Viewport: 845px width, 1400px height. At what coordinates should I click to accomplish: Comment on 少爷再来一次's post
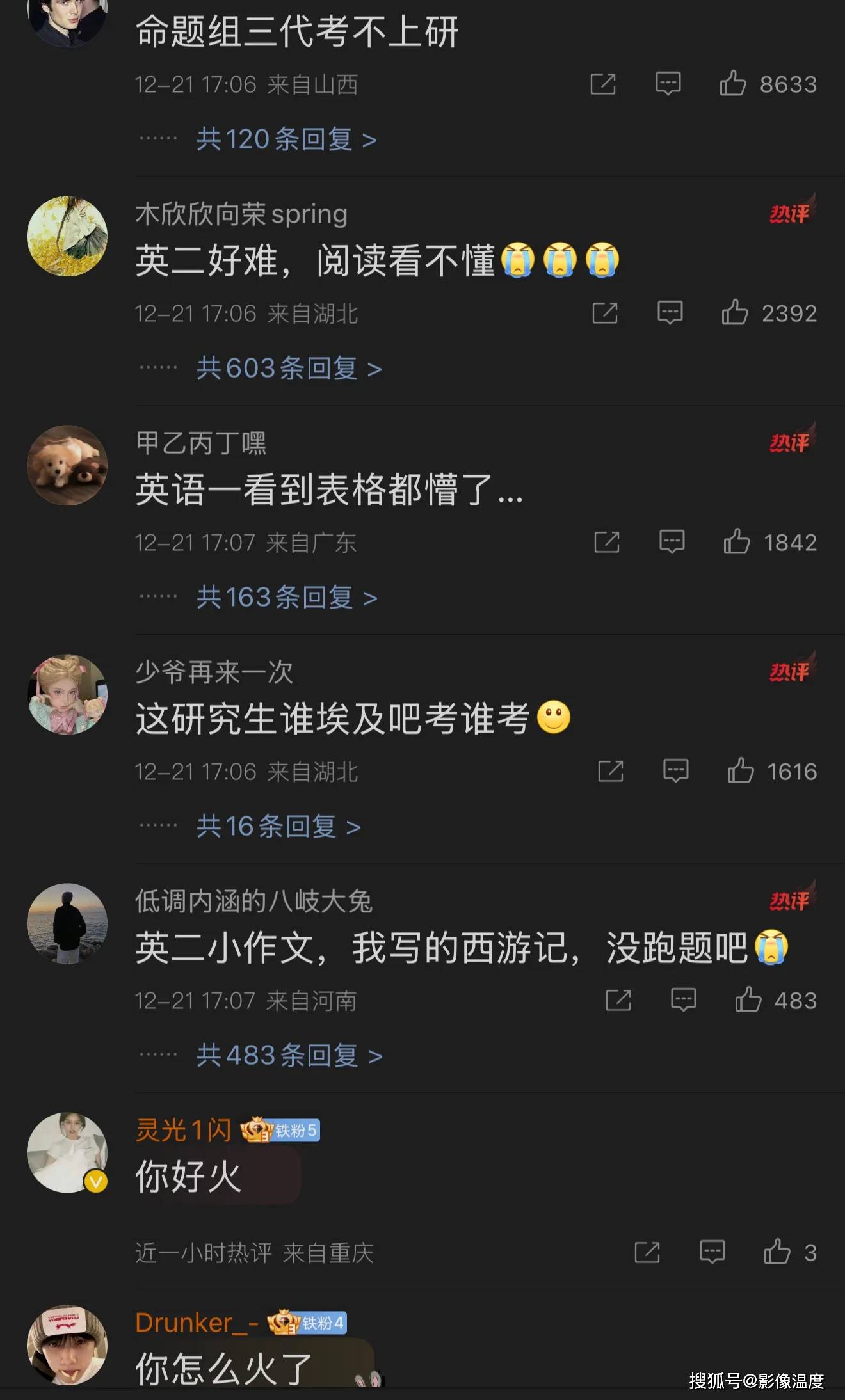[675, 771]
